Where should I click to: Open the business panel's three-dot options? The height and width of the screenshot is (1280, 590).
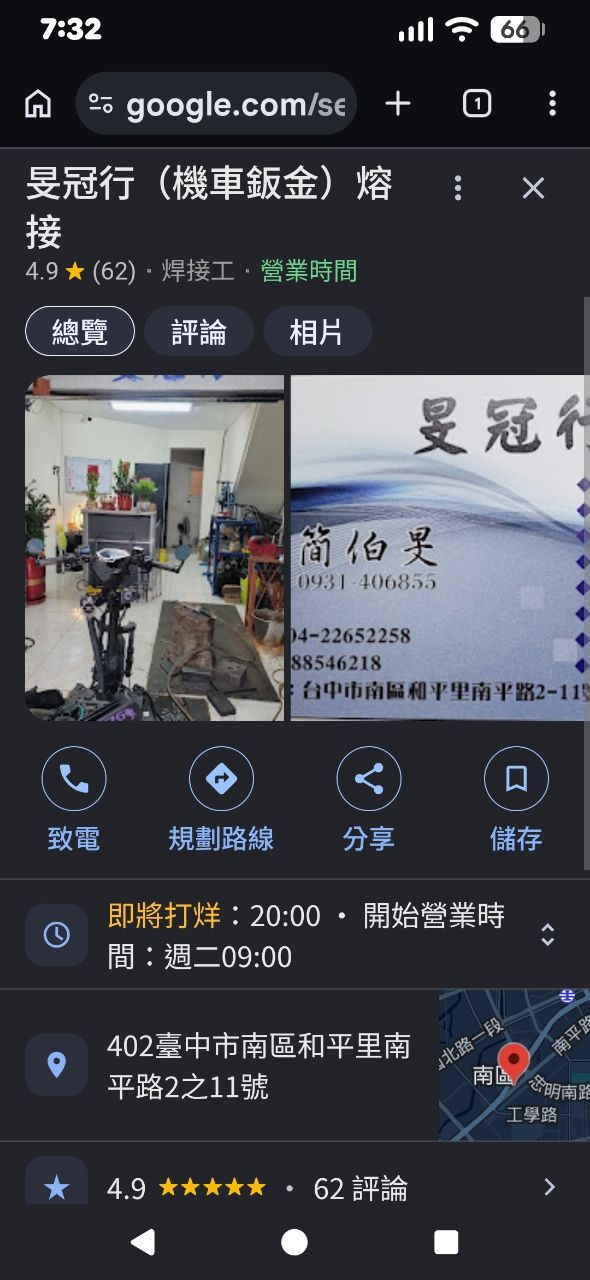(x=457, y=188)
